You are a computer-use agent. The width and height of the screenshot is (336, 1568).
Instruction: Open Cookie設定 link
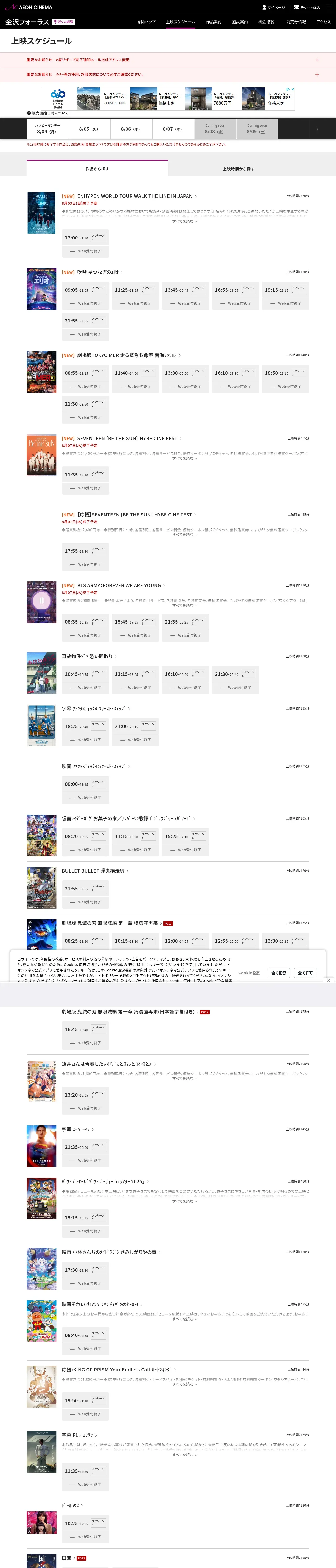249,973
